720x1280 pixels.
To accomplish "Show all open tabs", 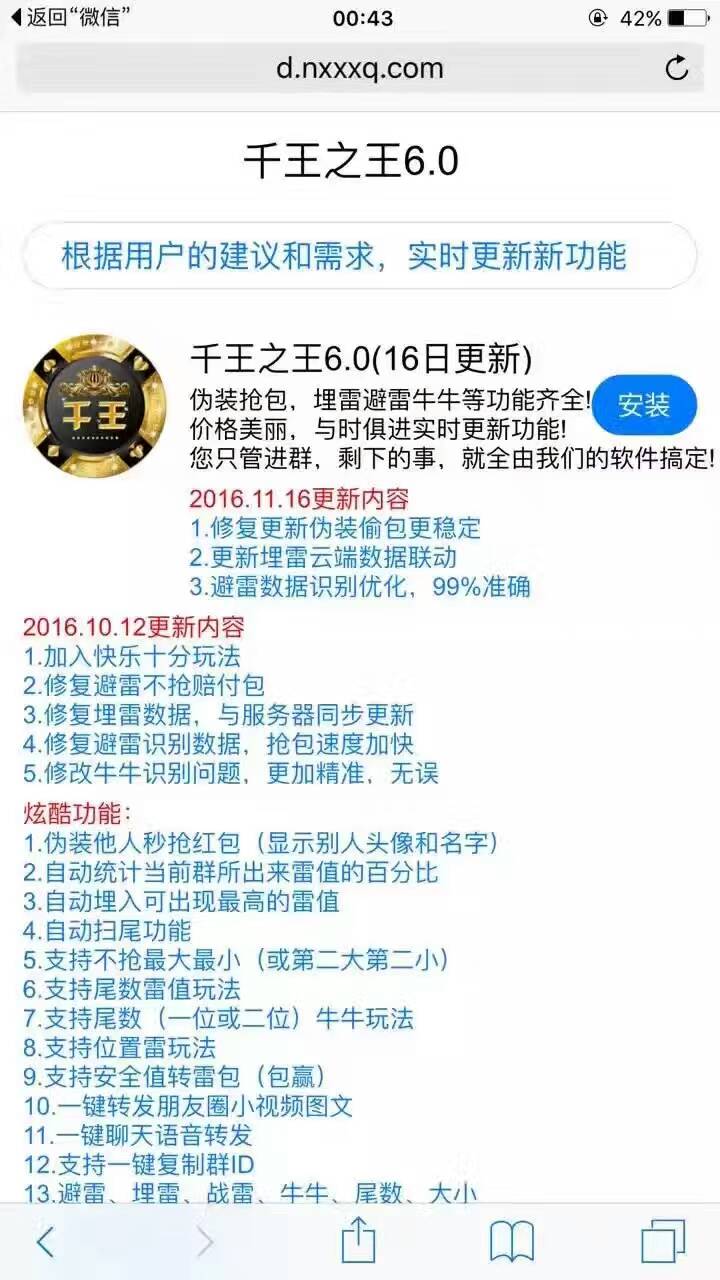I will click(x=662, y=1242).
